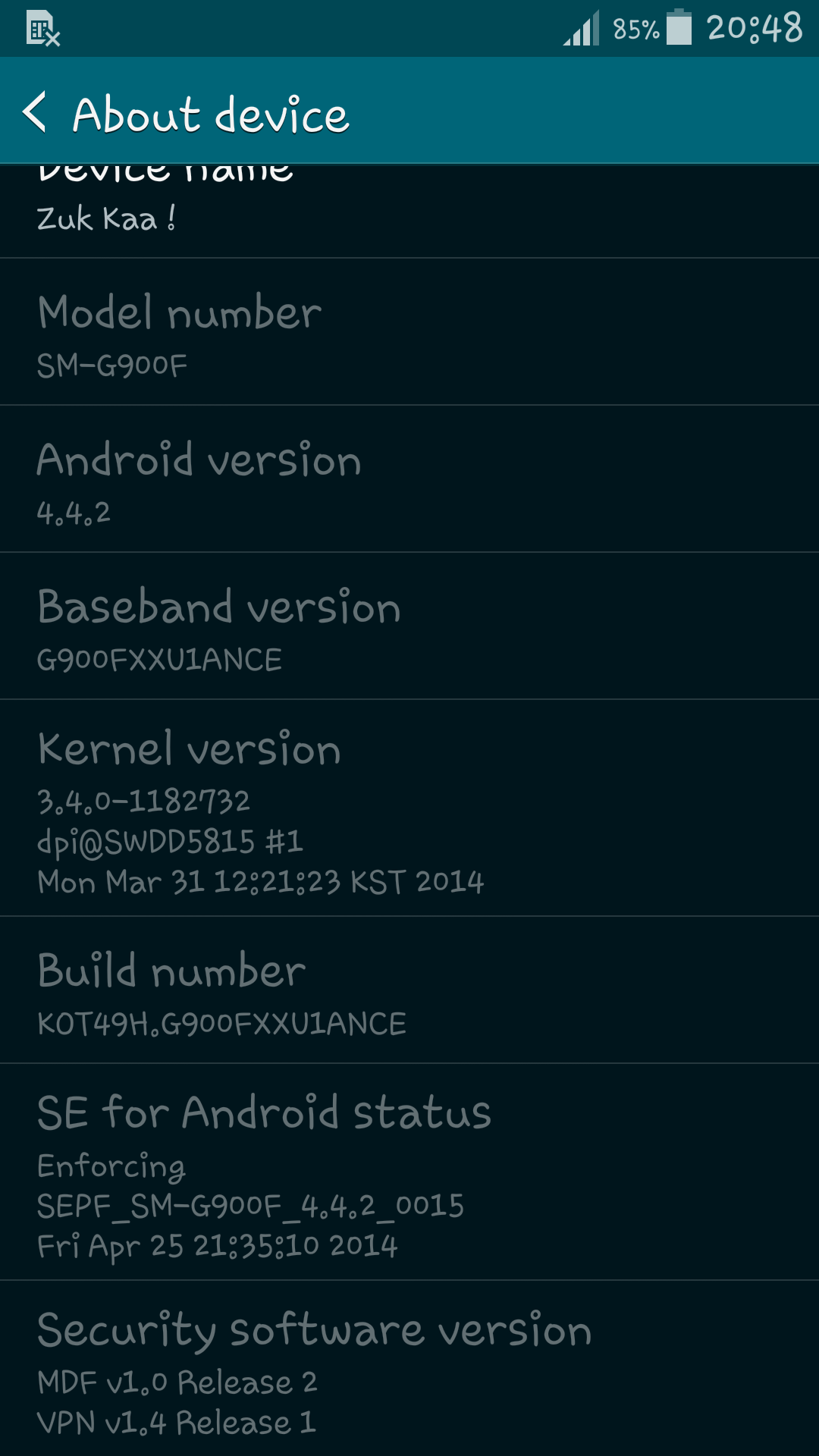Open the Device name row
The height and width of the screenshot is (1456, 819).
click(x=409, y=211)
